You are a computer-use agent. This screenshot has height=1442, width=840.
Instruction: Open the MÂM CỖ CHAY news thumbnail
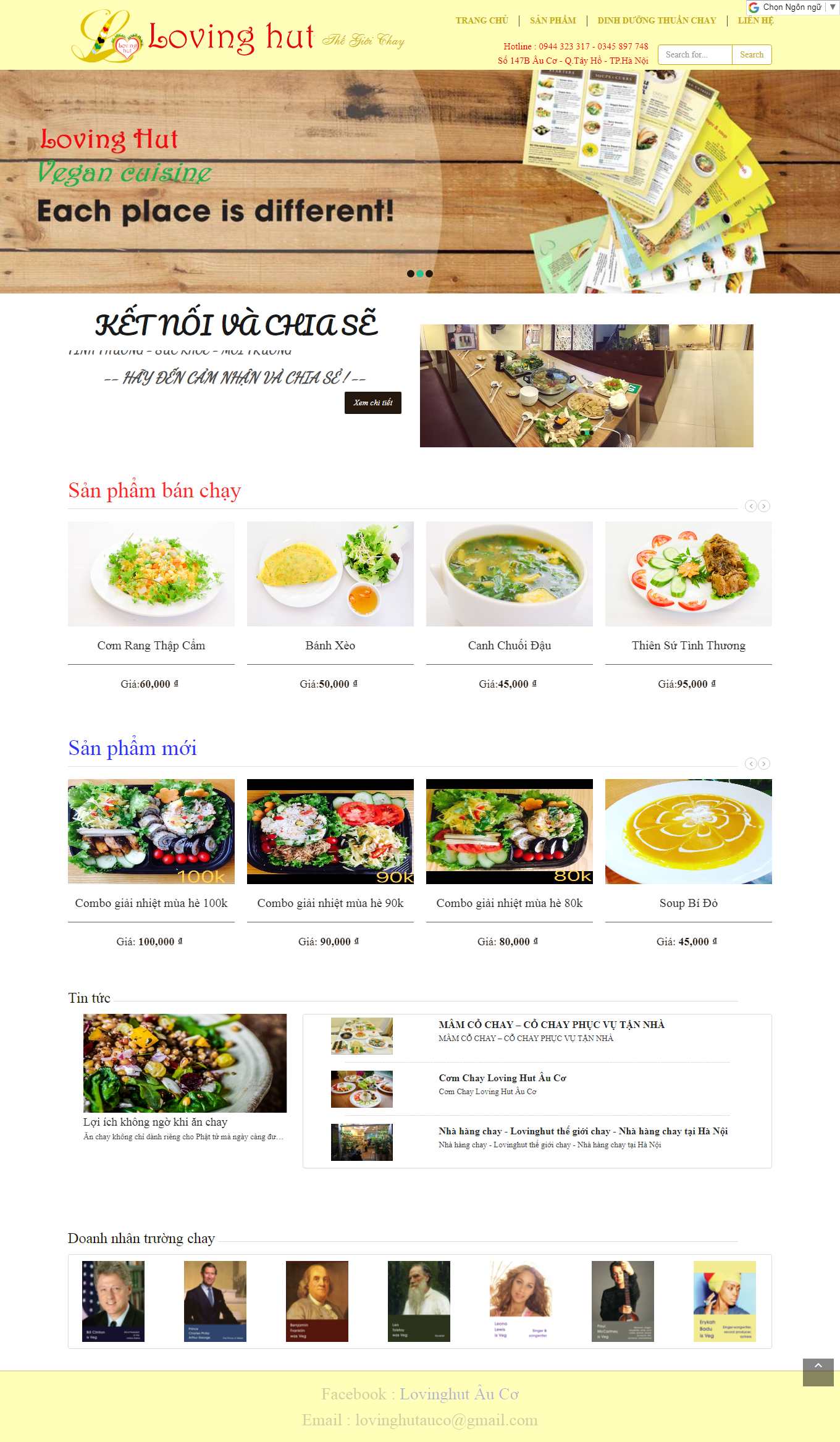click(362, 1035)
